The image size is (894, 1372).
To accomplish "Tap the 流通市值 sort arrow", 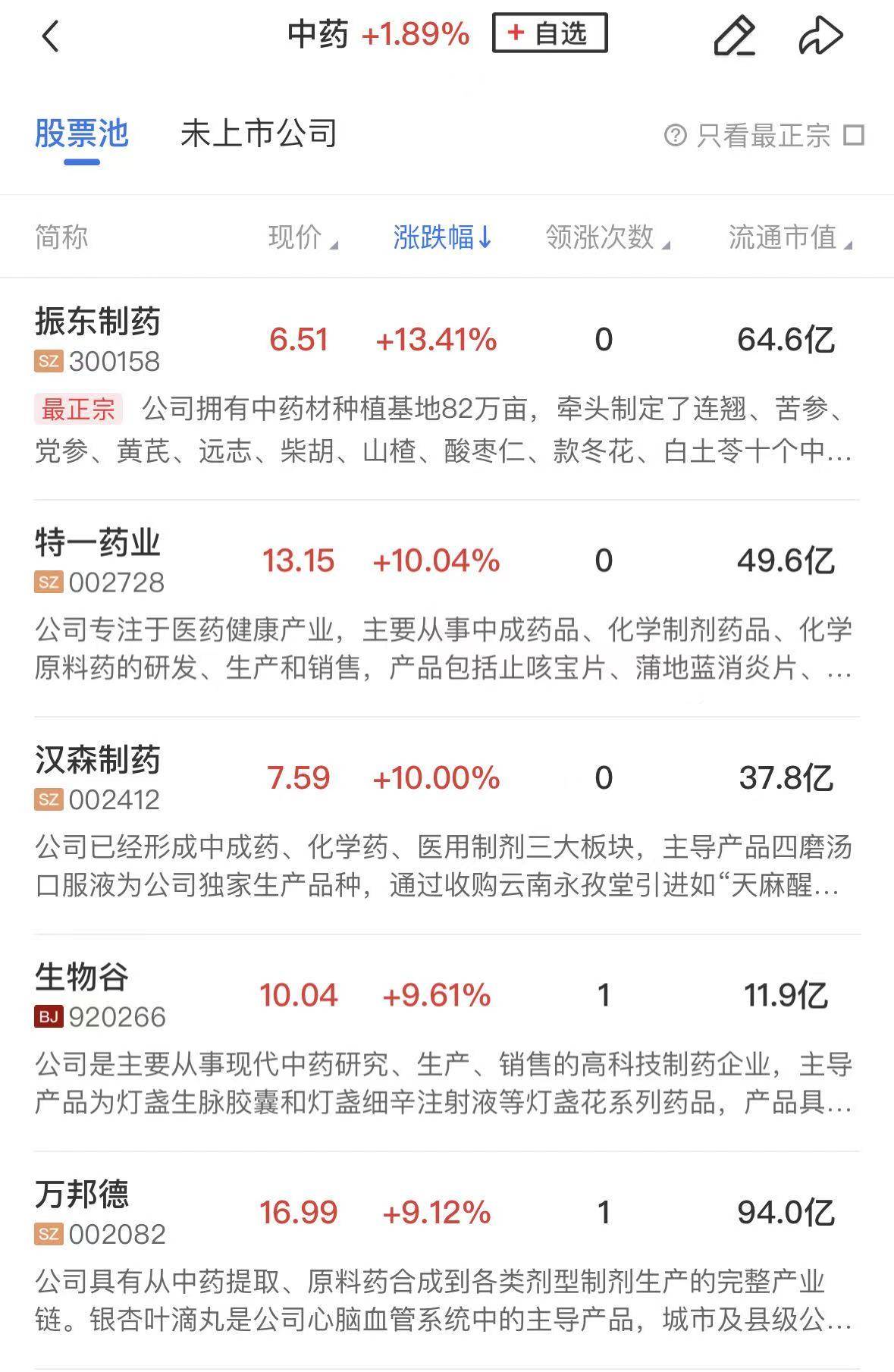I will (x=849, y=243).
